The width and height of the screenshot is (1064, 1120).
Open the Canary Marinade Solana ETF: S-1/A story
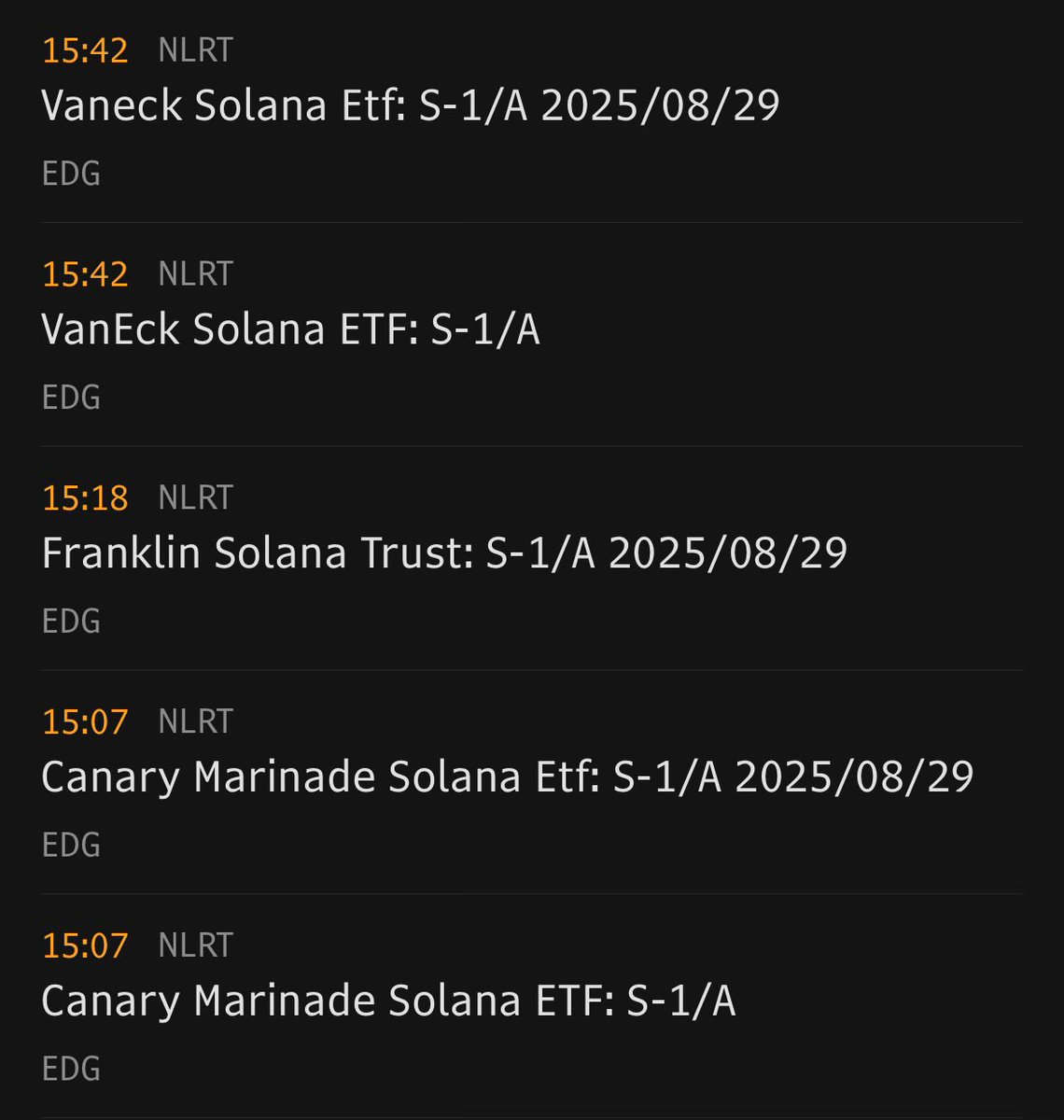(388, 1001)
